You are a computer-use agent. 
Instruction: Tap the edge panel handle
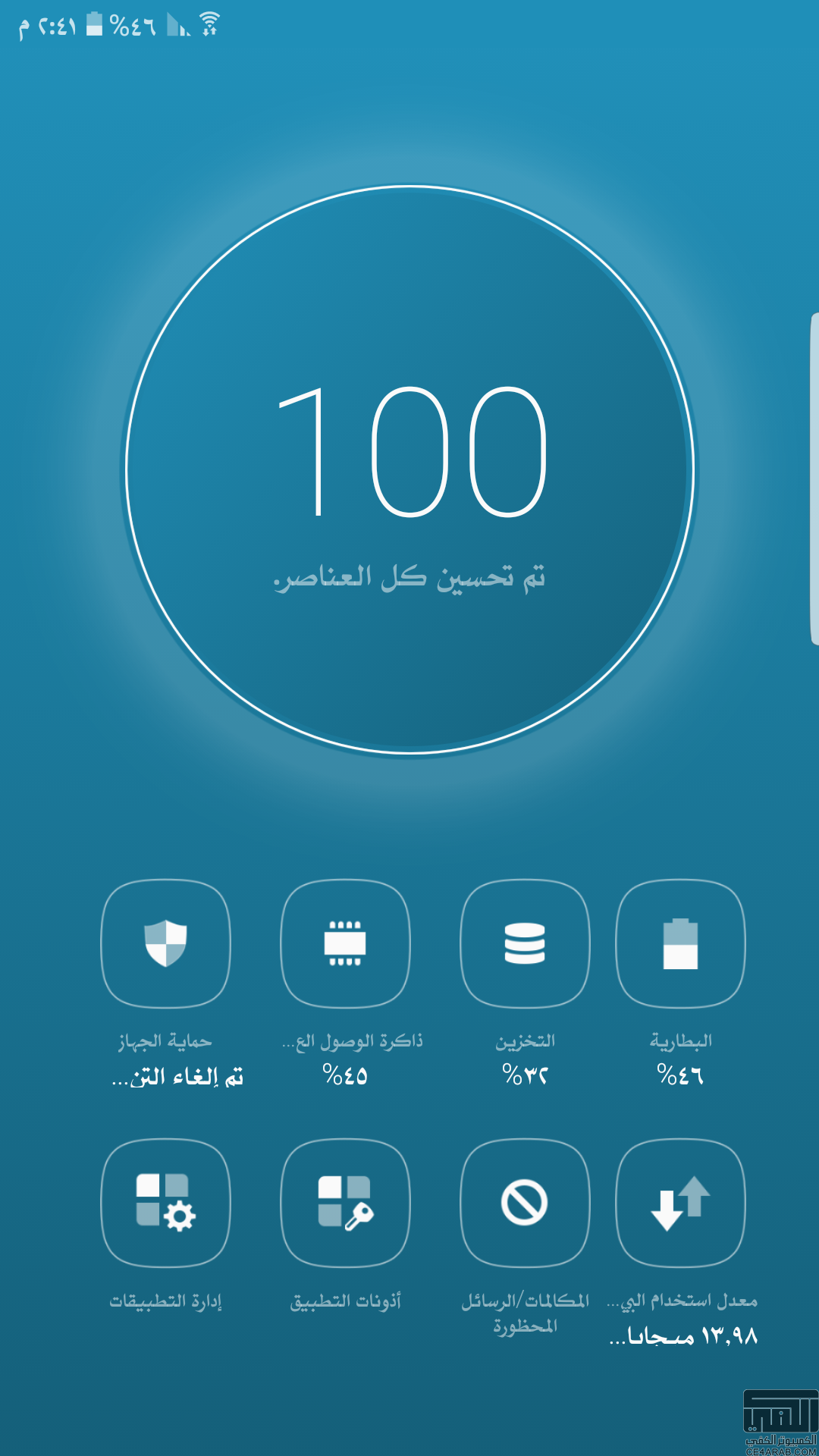click(814, 479)
